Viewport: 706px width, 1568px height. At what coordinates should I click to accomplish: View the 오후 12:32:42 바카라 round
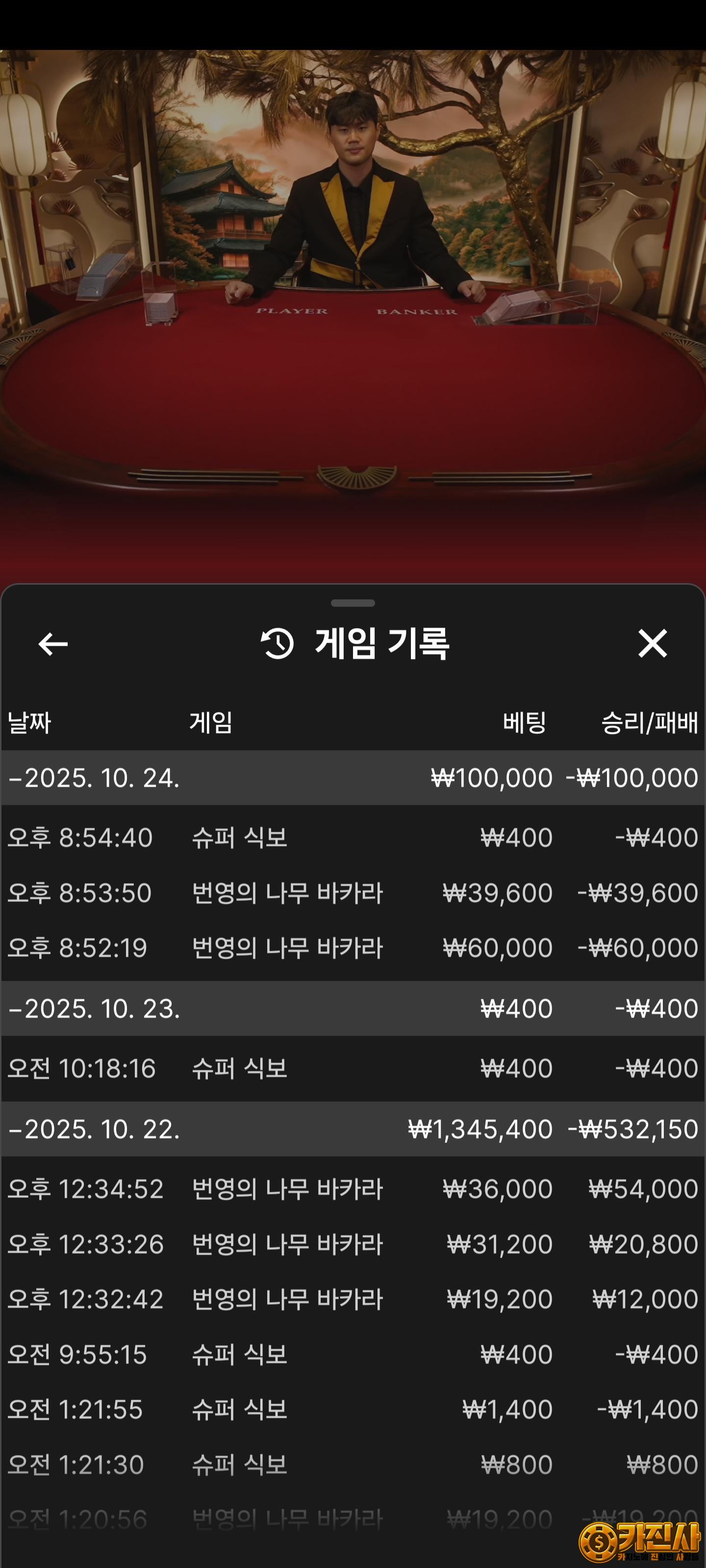353,1299
